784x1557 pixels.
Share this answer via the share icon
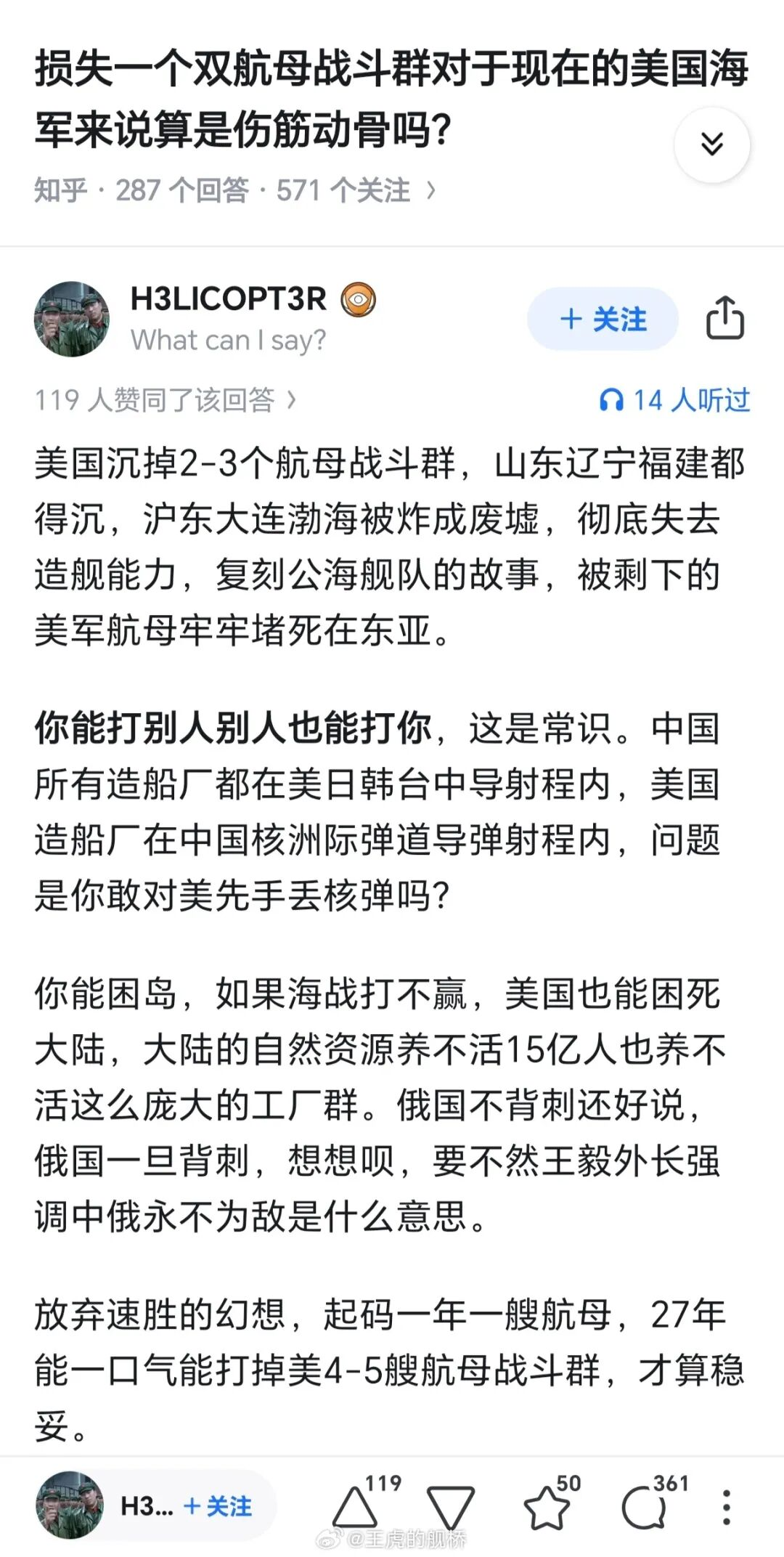pyautogui.click(x=725, y=318)
